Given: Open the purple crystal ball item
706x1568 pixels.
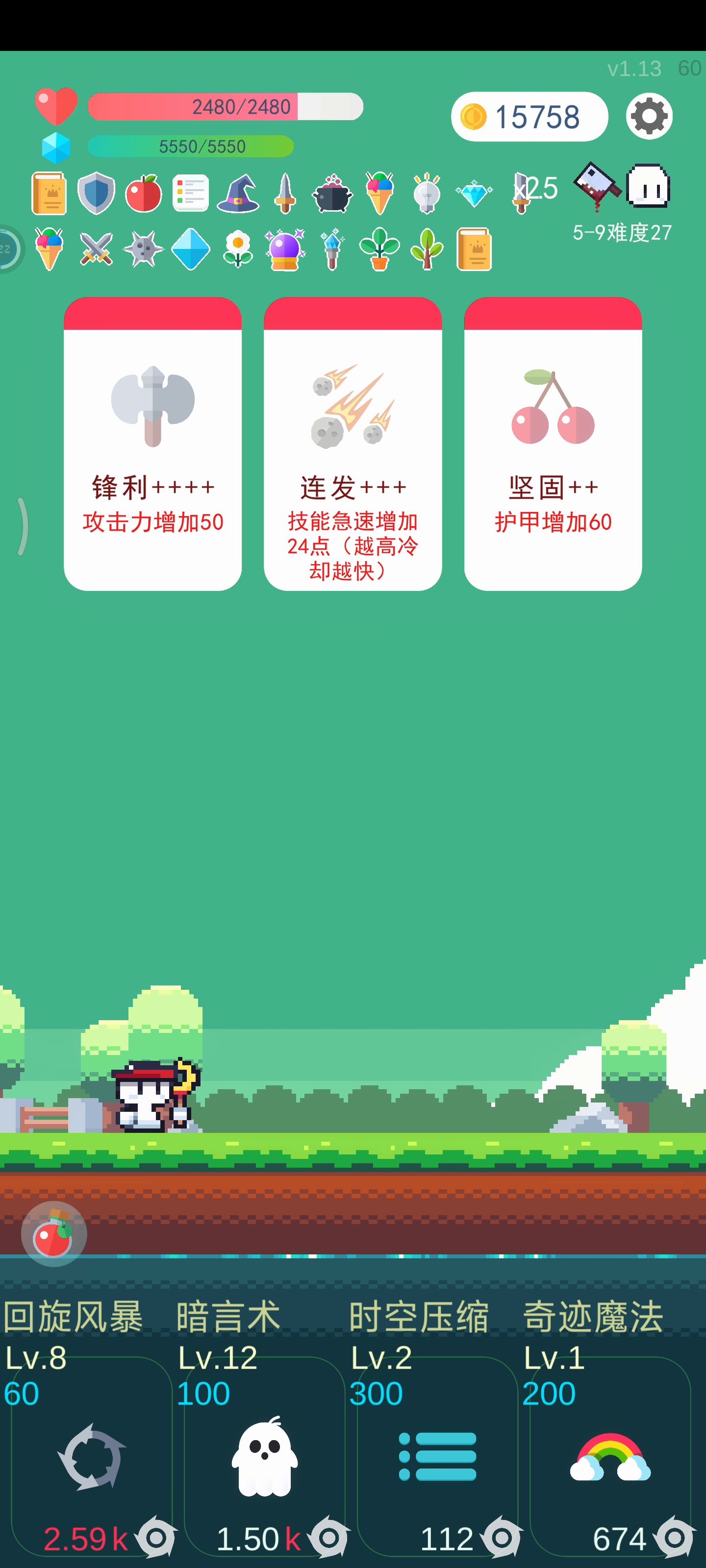Looking at the screenshot, I should [x=285, y=249].
